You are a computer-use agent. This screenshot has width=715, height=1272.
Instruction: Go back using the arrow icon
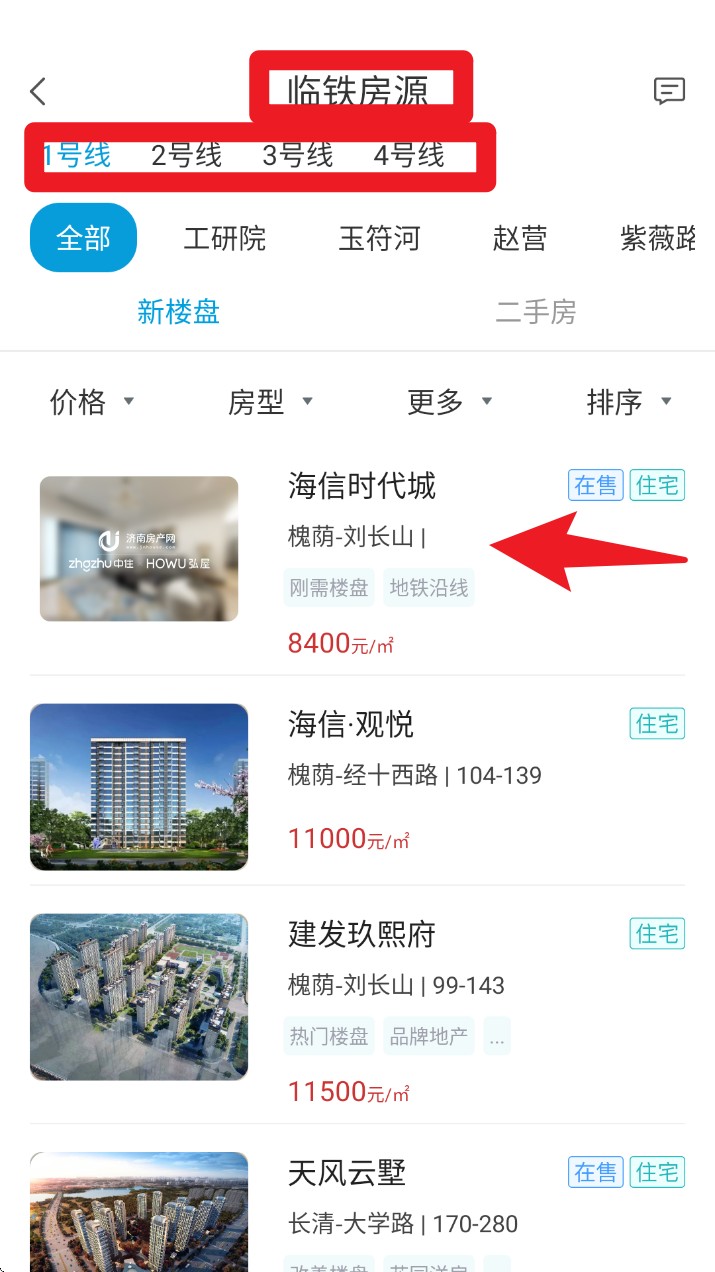[x=38, y=92]
